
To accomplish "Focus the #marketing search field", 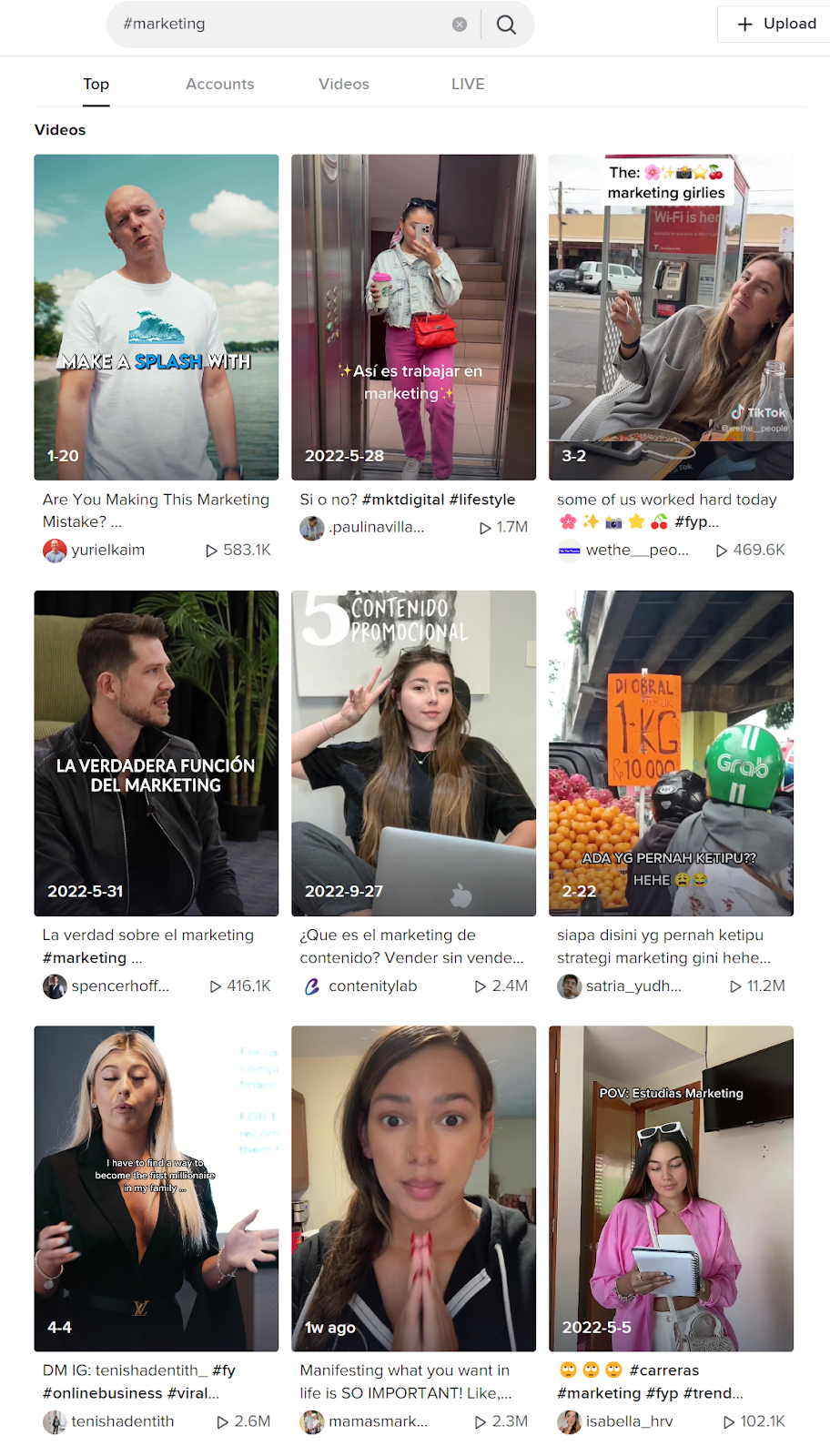I will [x=282, y=25].
